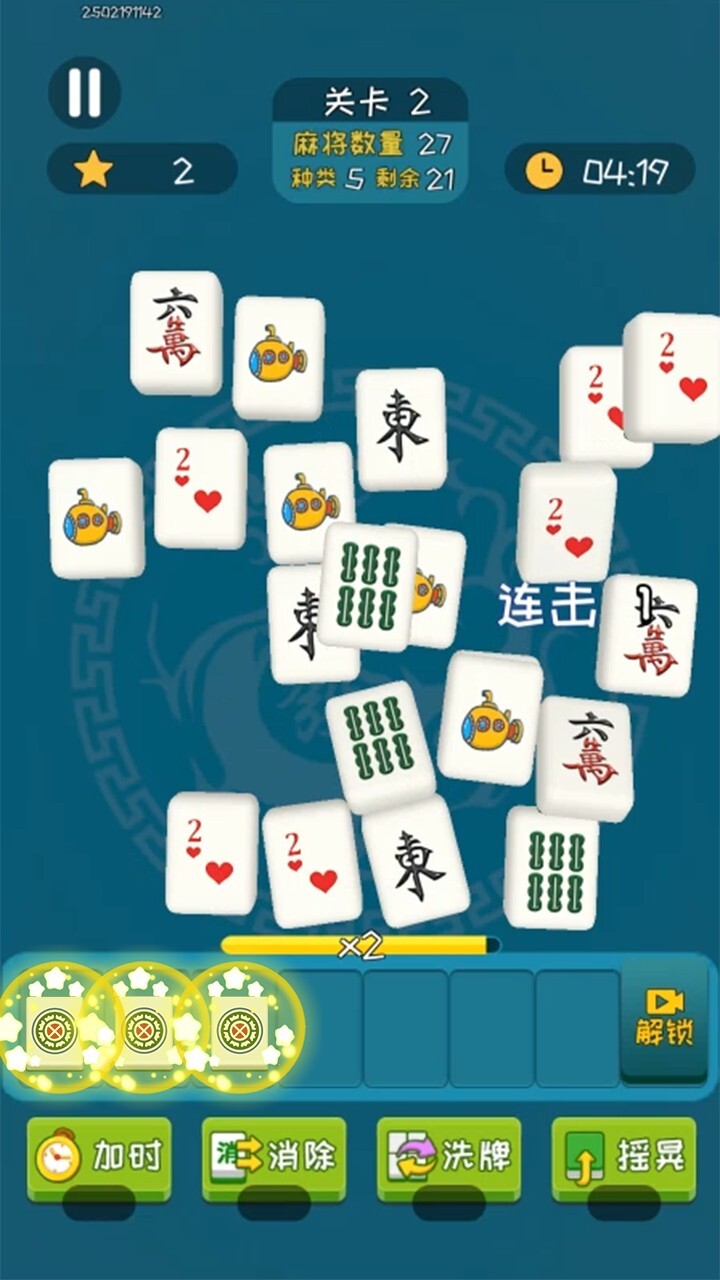720x1280 pixels.
Task: Select the 東 tile at the bottom
Action: 416,862
